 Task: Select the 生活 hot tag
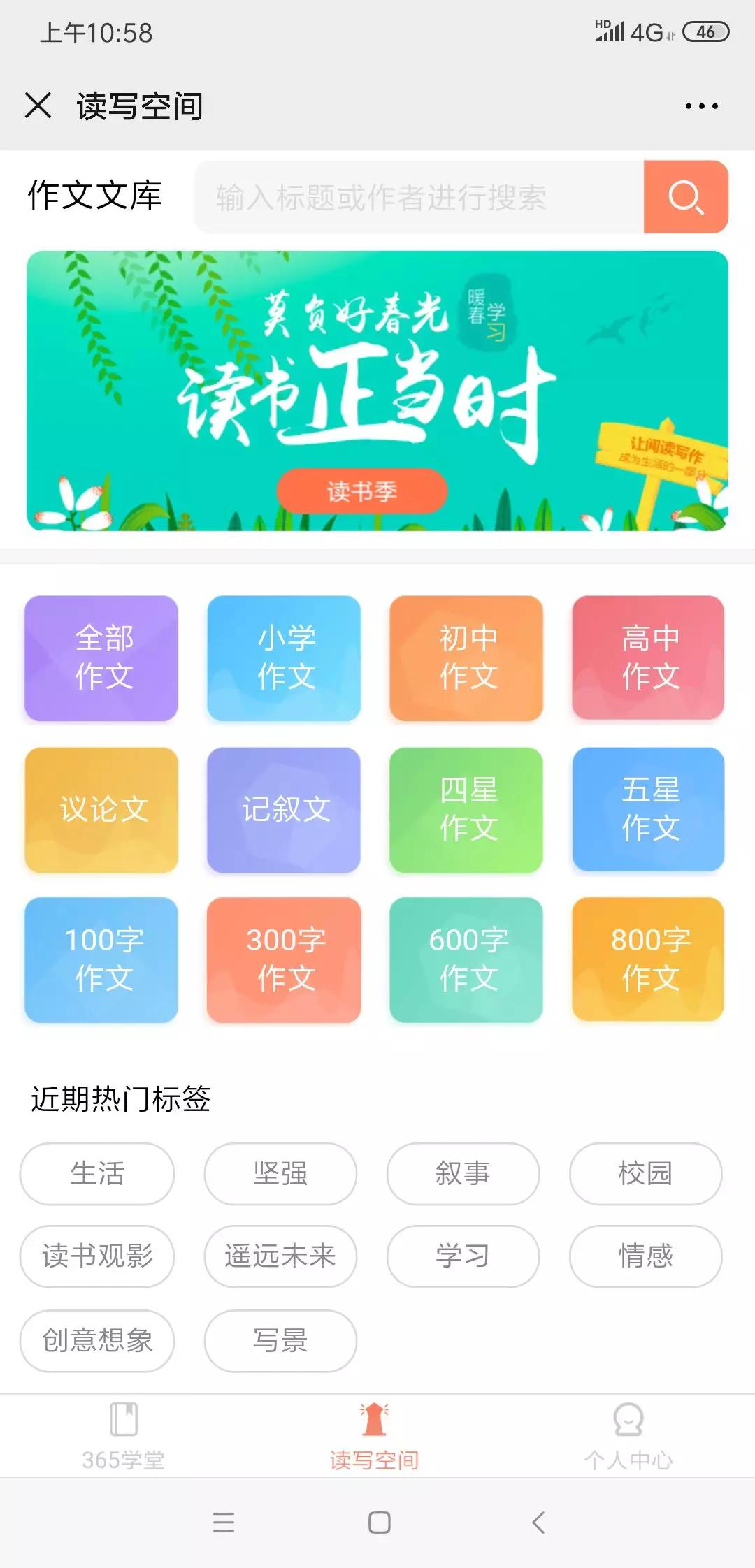(96, 1174)
